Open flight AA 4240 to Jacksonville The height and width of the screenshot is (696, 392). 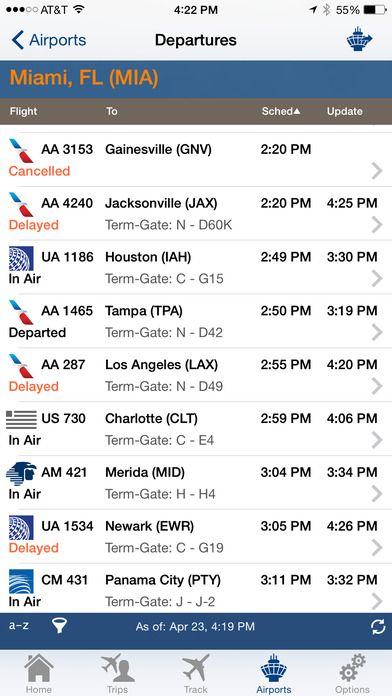tap(196, 214)
